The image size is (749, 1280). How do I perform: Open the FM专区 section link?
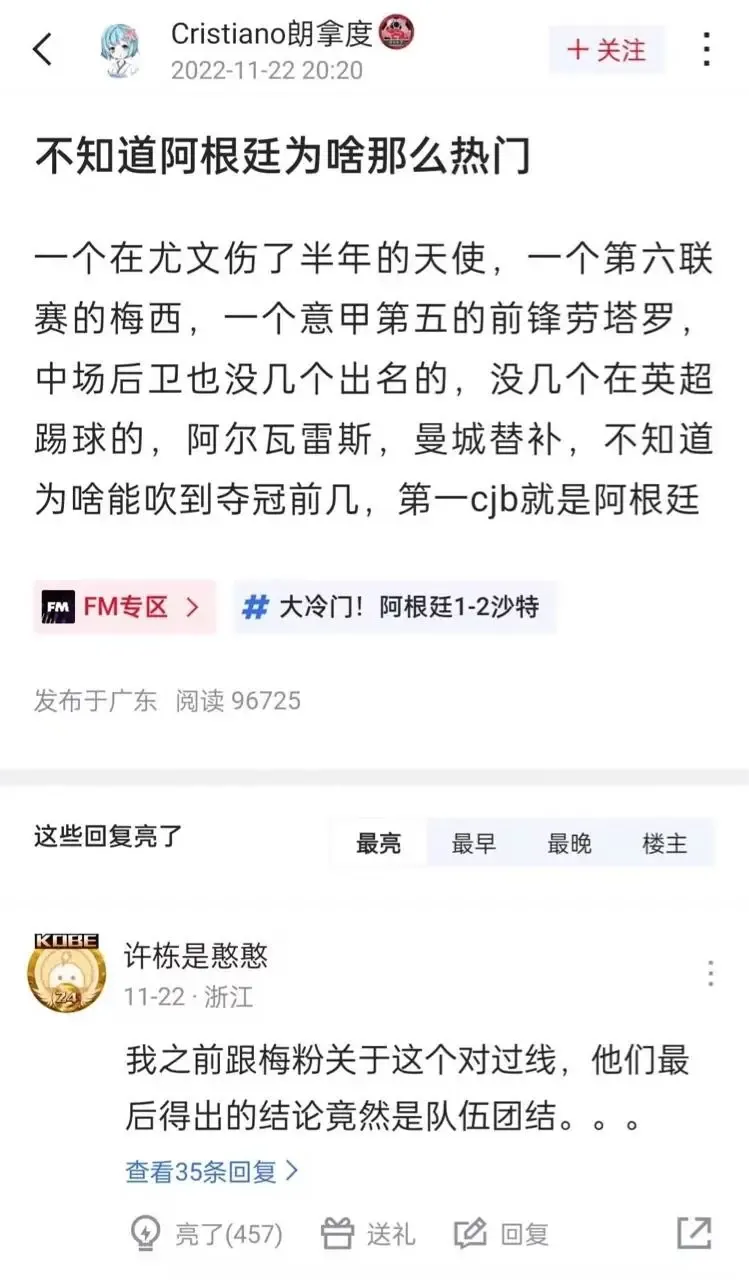pyautogui.click(x=124, y=606)
